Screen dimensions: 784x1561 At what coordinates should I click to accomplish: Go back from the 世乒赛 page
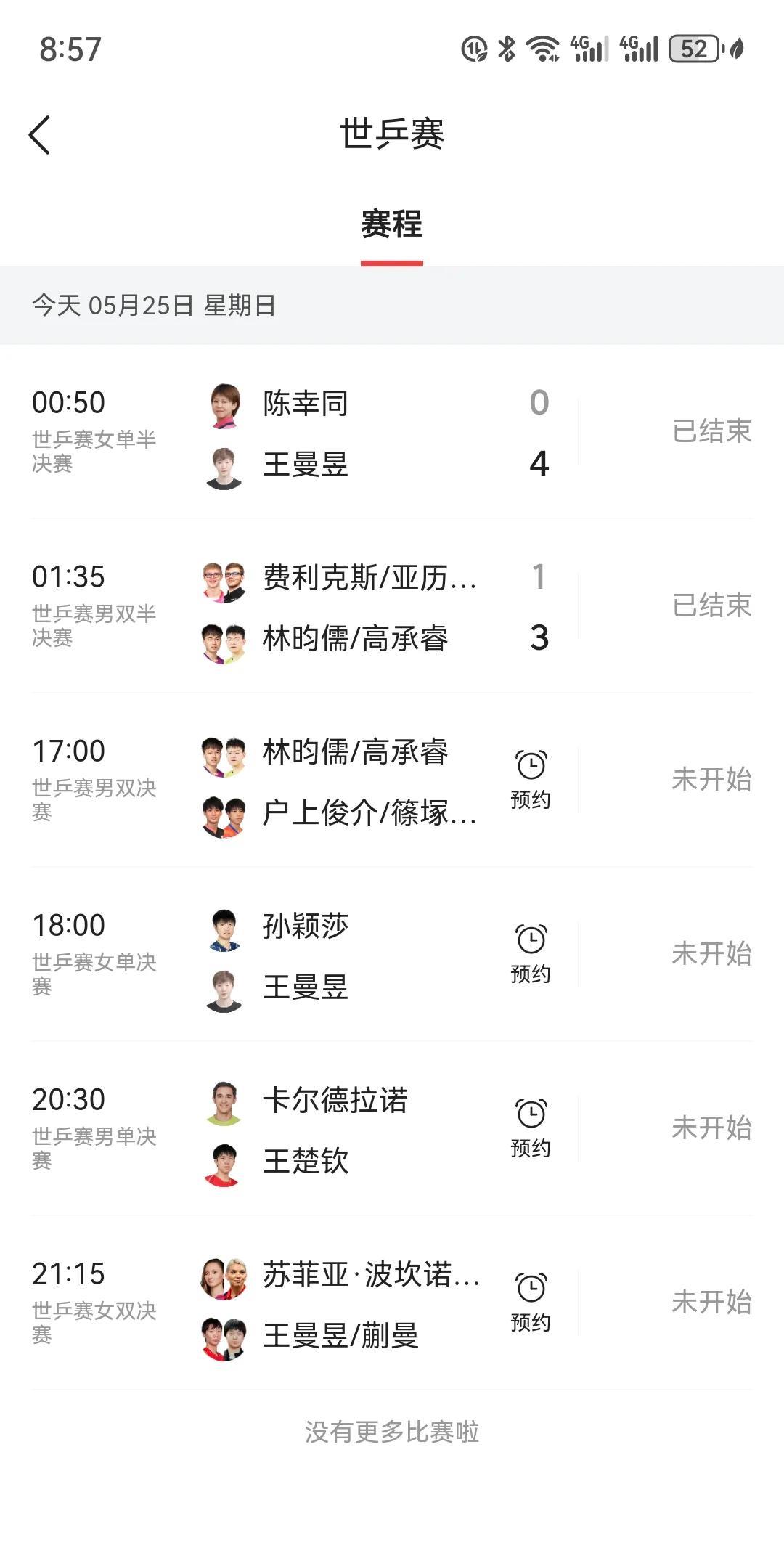40,135
